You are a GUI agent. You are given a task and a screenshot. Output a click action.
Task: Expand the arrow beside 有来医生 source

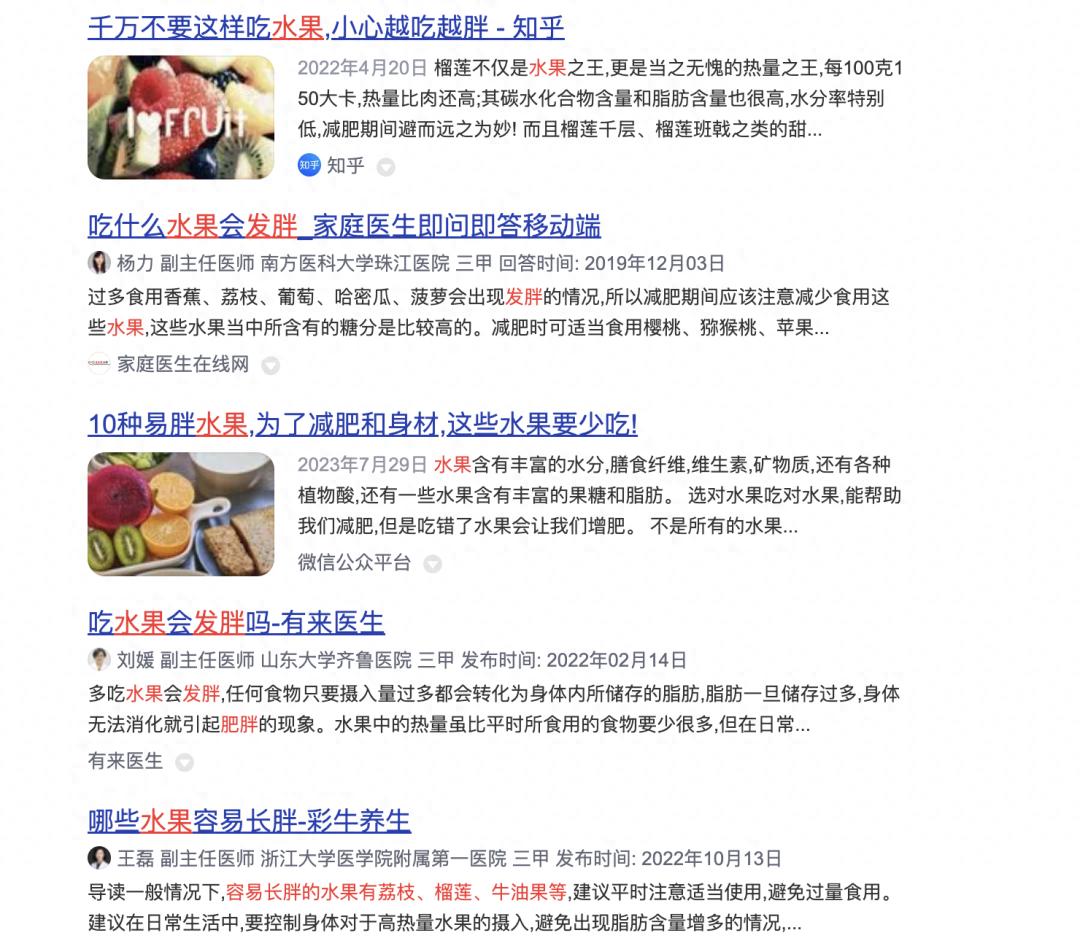tap(184, 763)
